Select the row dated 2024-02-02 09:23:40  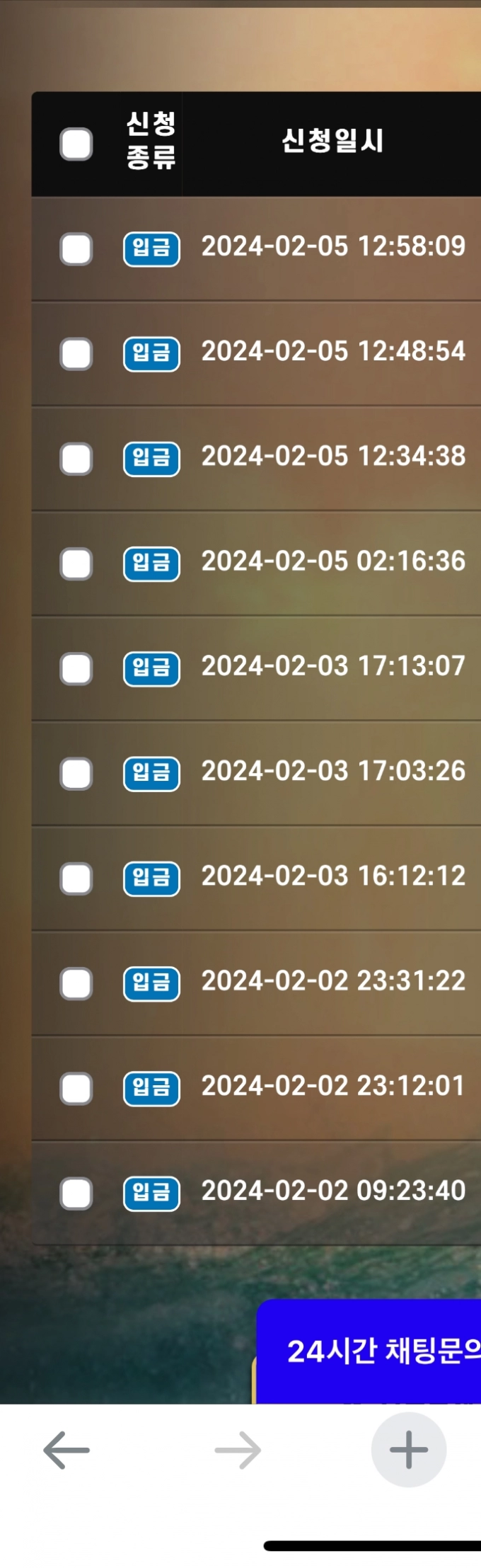(76, 1194)
